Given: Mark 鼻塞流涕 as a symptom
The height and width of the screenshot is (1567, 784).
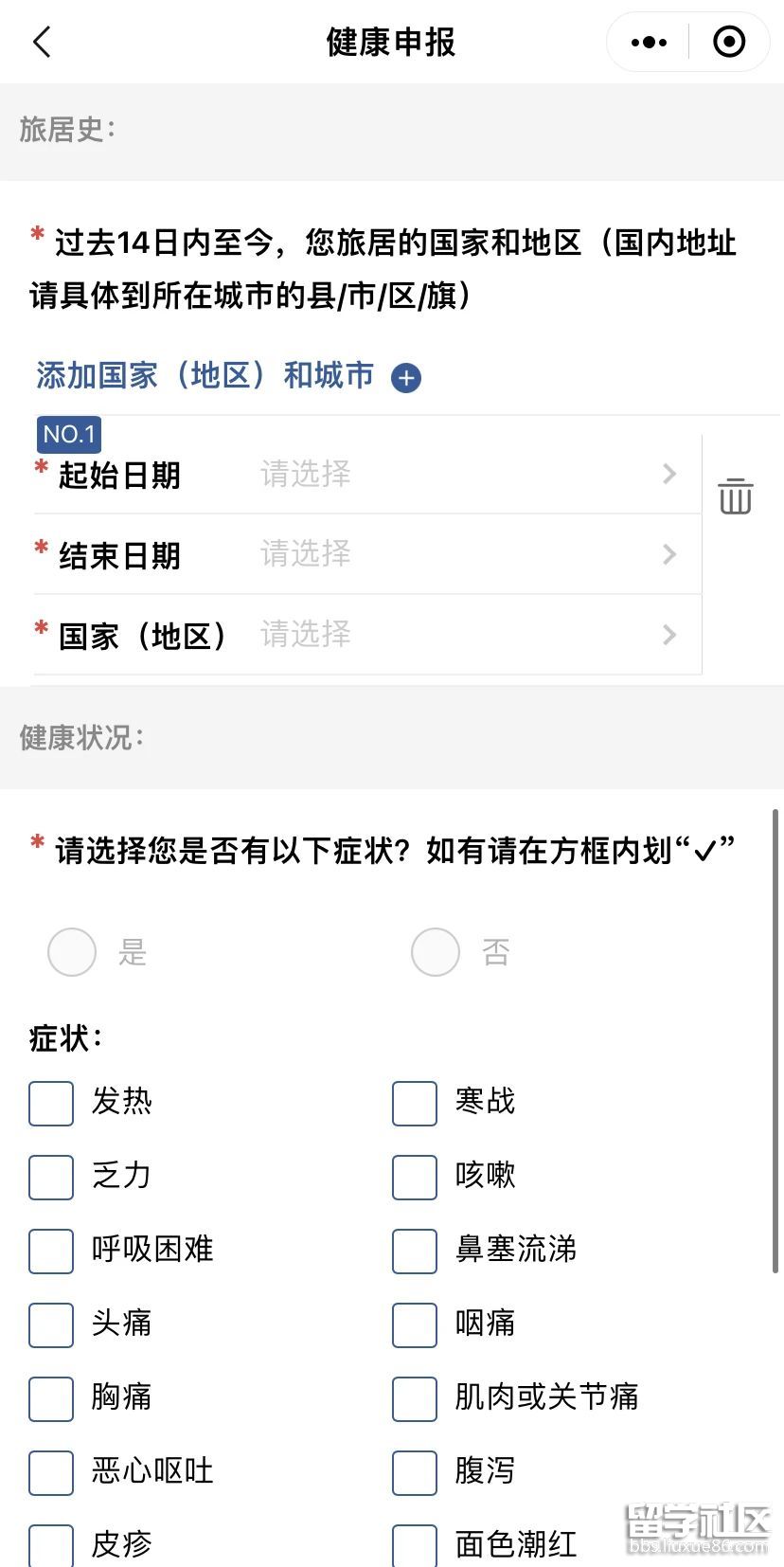Looking at the screenshot, I should pos(415,1252).
